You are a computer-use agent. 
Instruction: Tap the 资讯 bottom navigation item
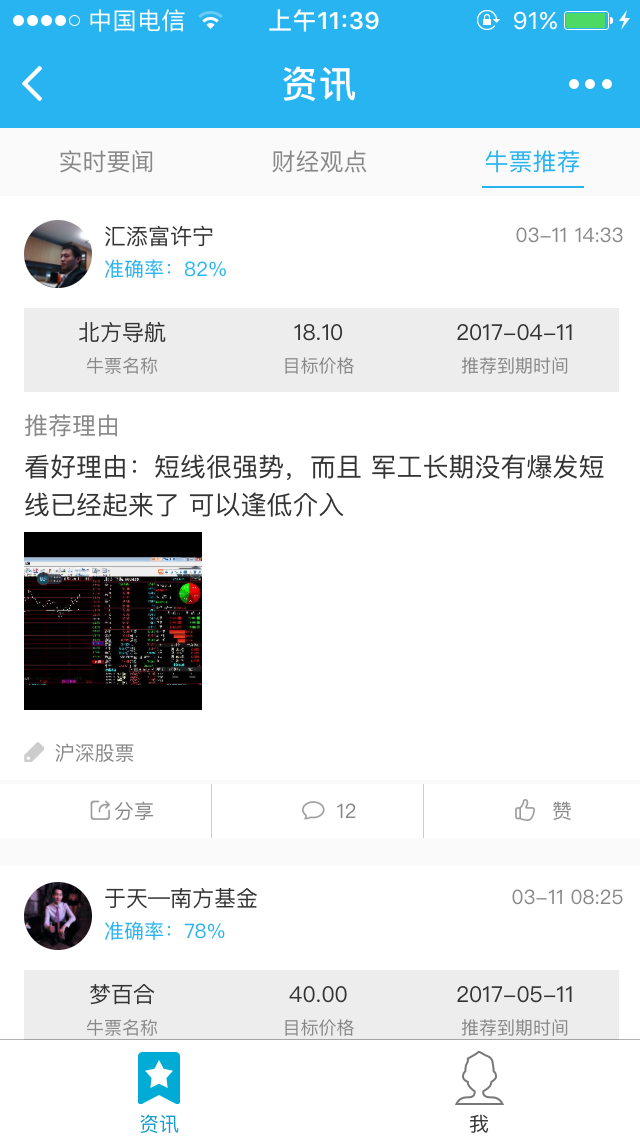point(159,1092)
